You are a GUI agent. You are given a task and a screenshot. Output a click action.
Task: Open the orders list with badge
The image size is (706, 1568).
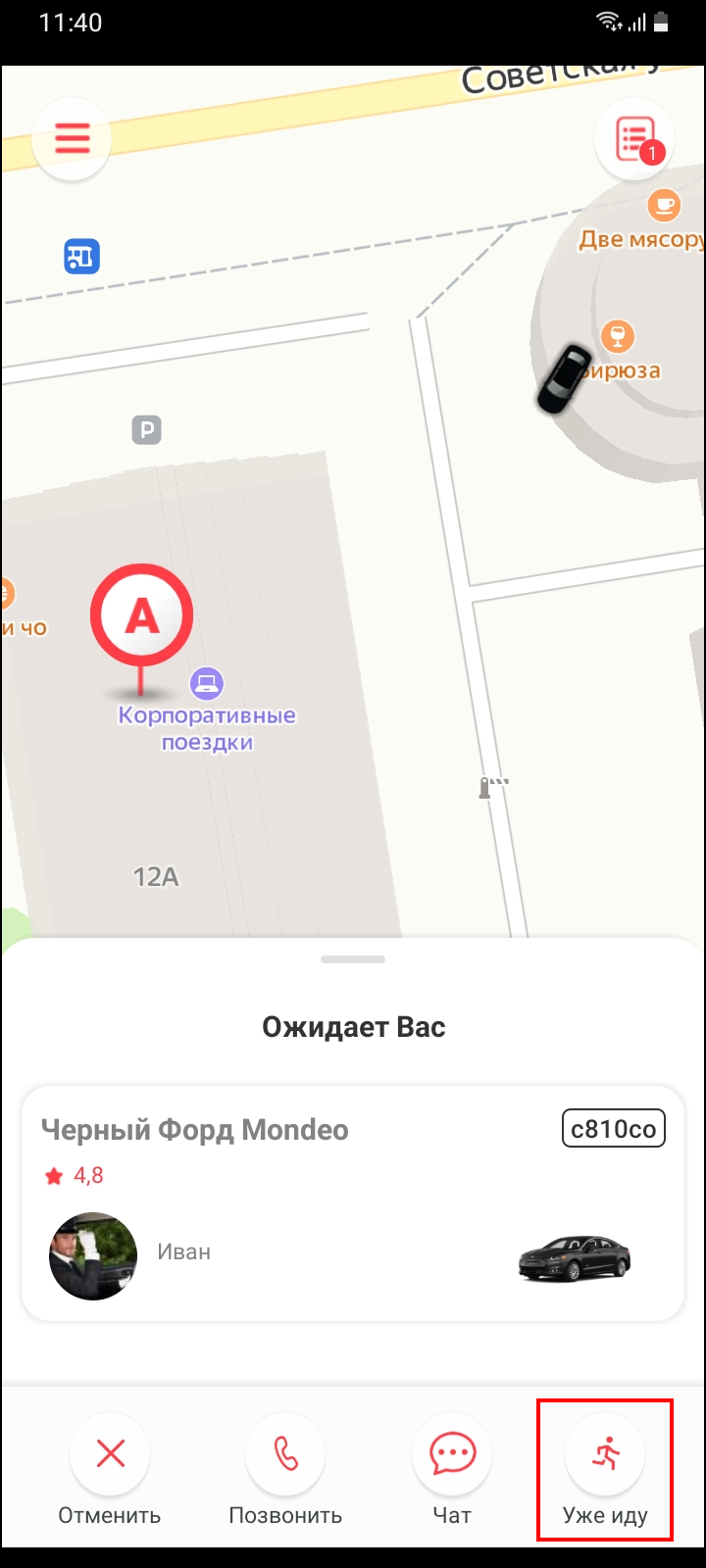coord(634,139)
